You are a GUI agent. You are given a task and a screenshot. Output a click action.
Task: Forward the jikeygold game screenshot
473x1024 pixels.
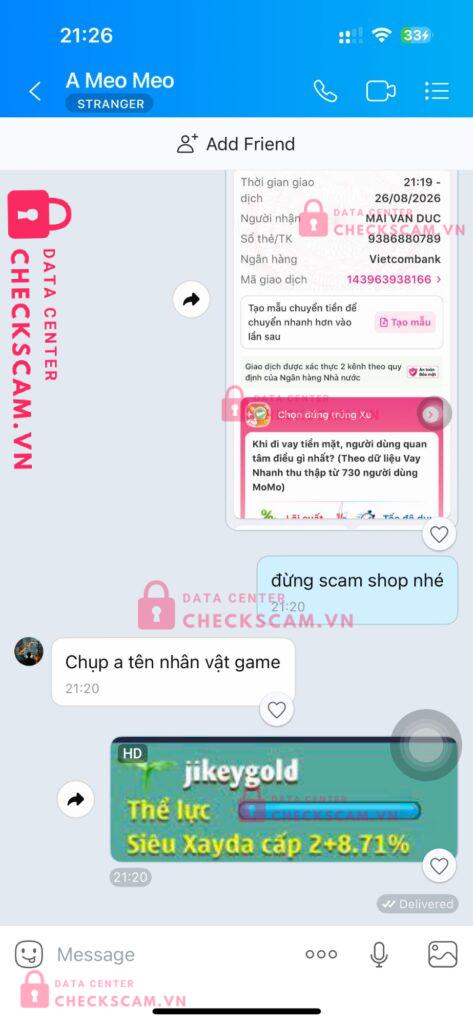(x=76, y=799)
